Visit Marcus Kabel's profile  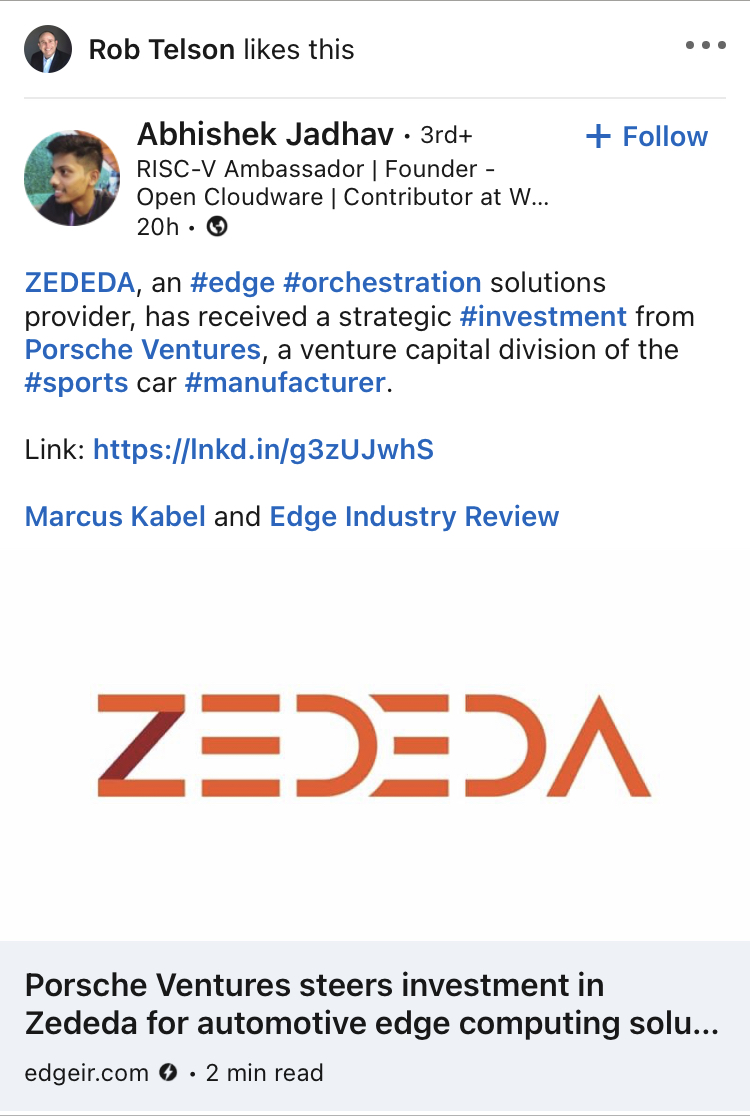115,517
